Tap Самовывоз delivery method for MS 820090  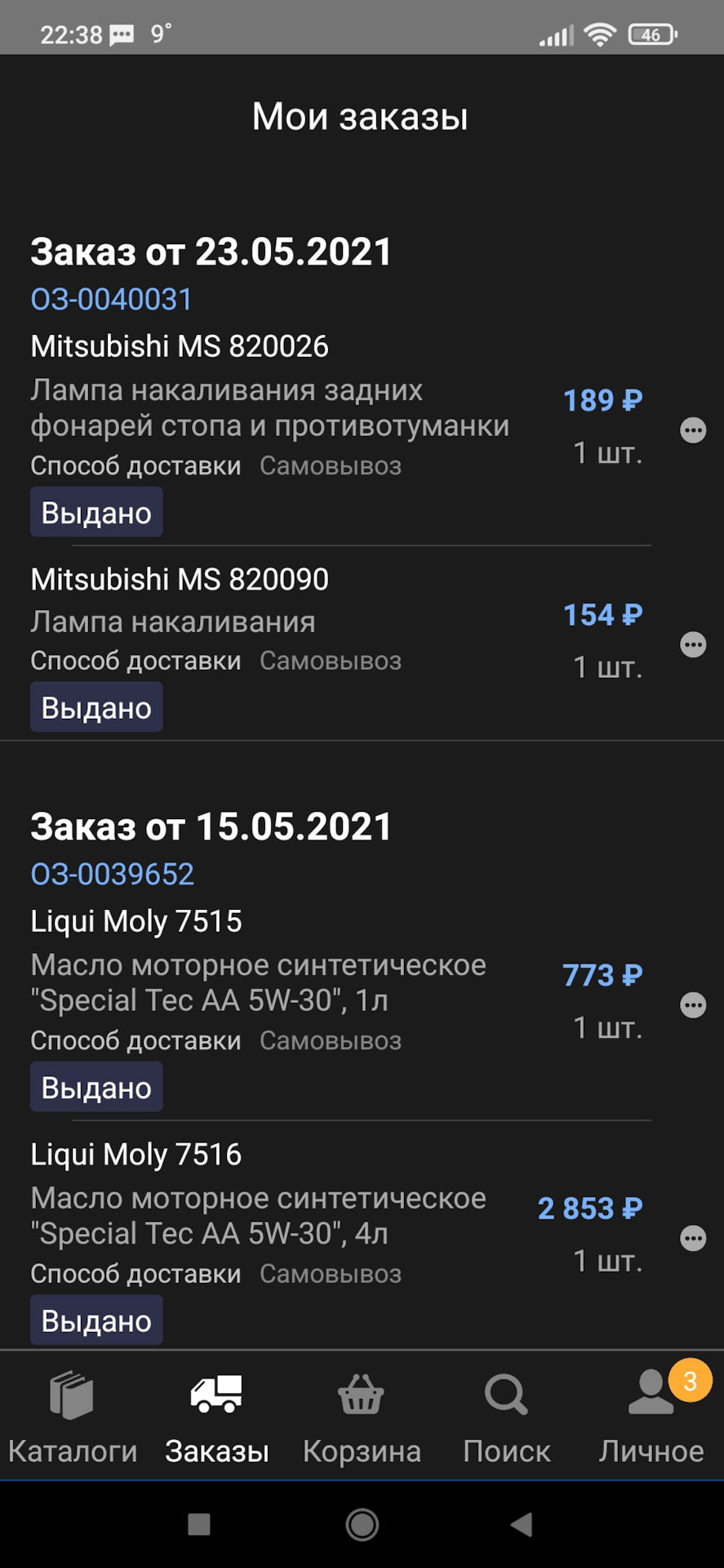tap(331, 660)
